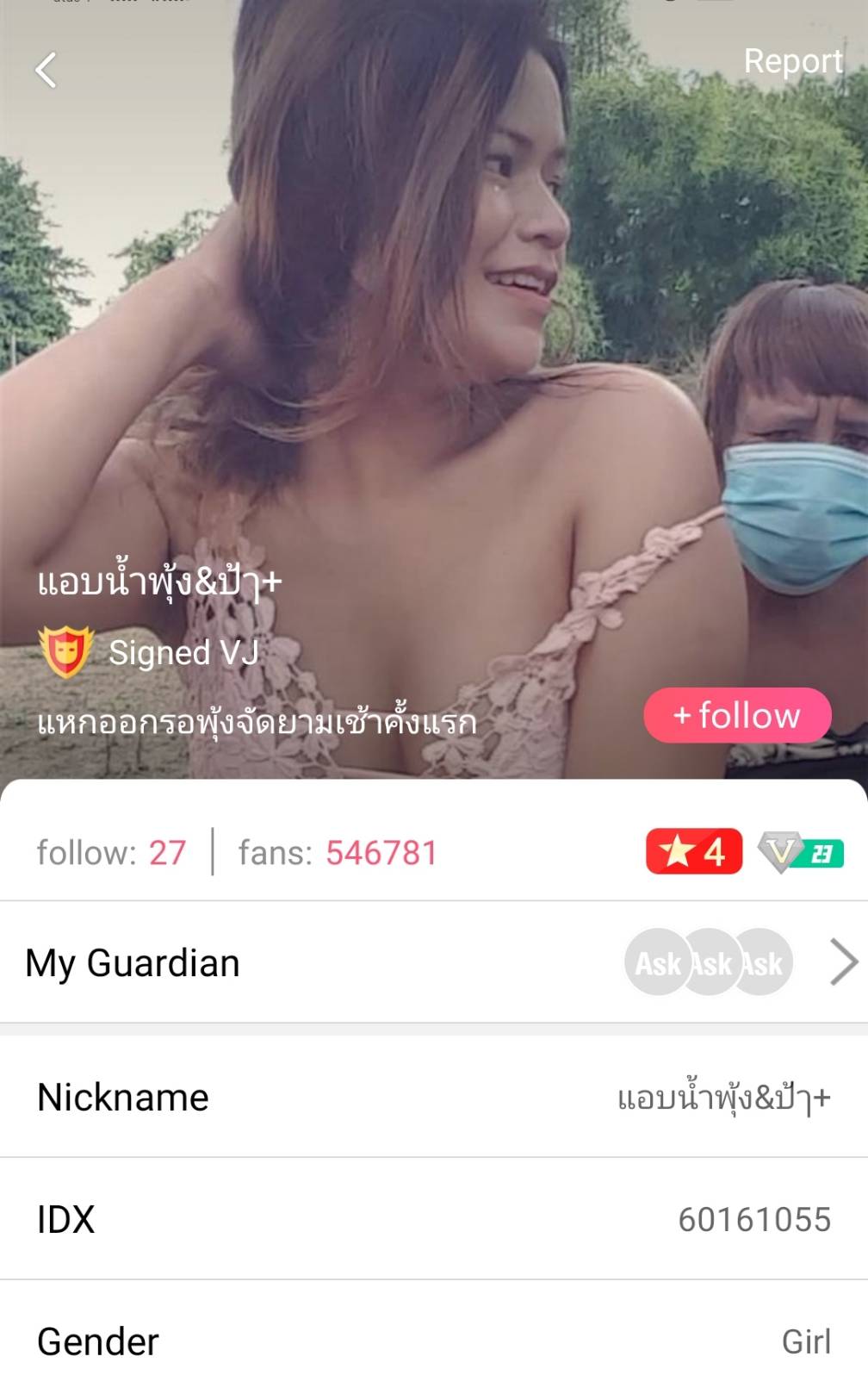Go back using the top-left arrow

click(x=46, y=70)
